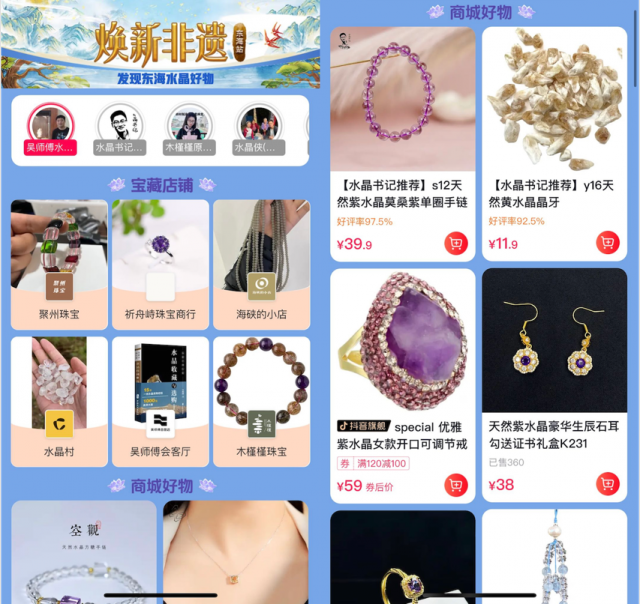Open the 水晶村 store card
Image resolution: width=640 pixels, height=604 pixels.
(59, 400)
